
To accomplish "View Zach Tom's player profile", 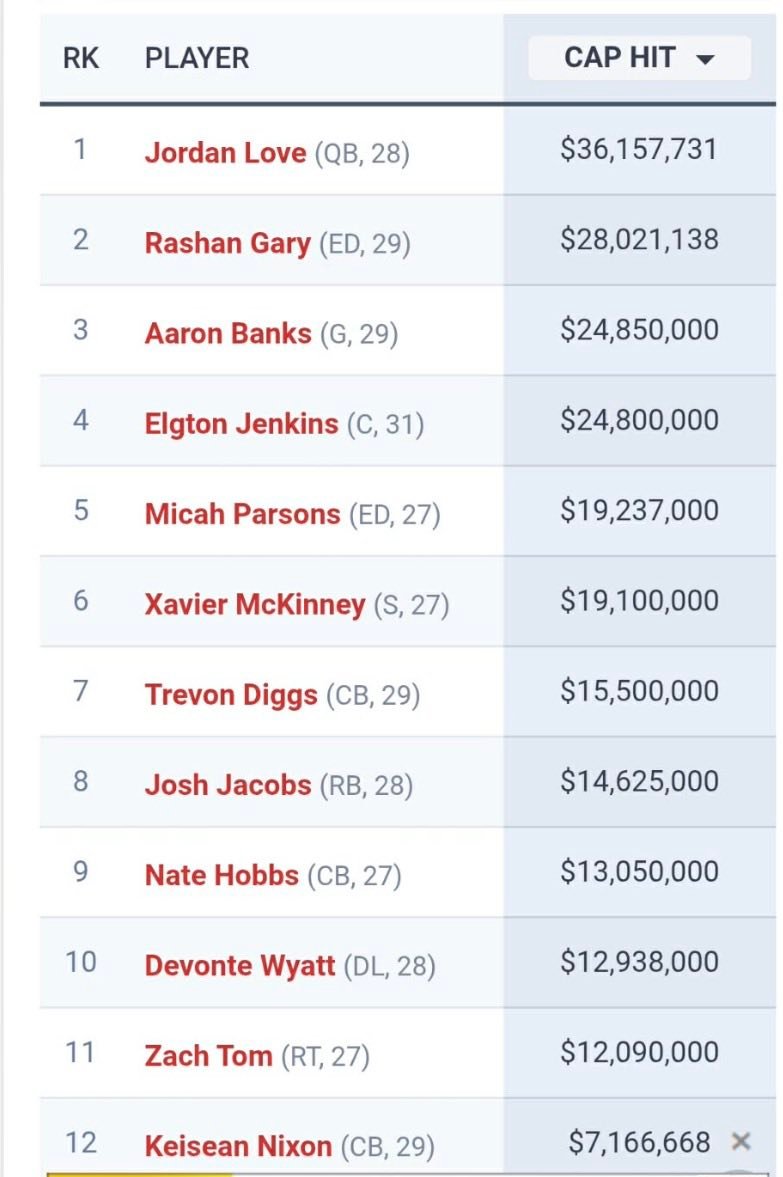I will 208,1055.
